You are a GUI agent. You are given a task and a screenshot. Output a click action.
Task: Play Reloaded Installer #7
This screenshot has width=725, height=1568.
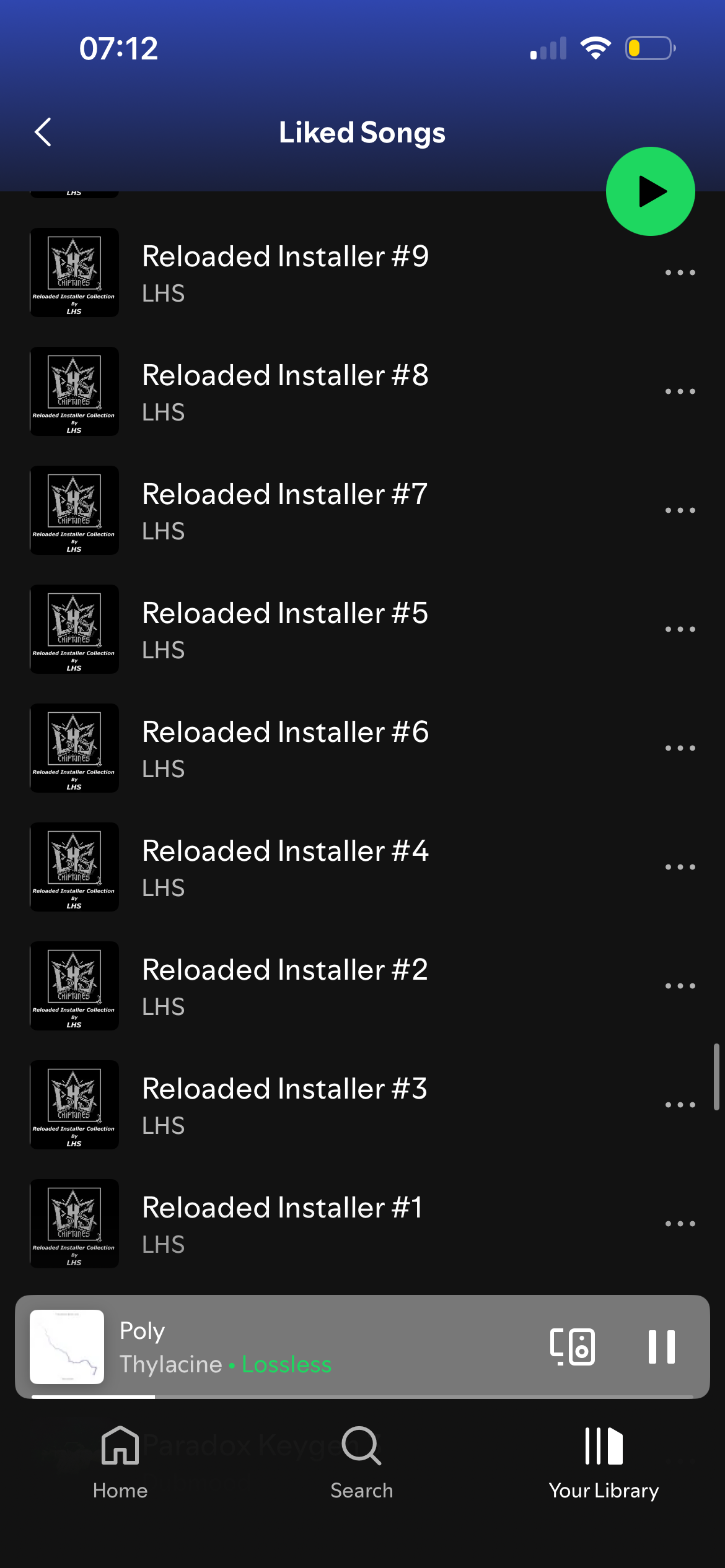click(x=285, y=510)
